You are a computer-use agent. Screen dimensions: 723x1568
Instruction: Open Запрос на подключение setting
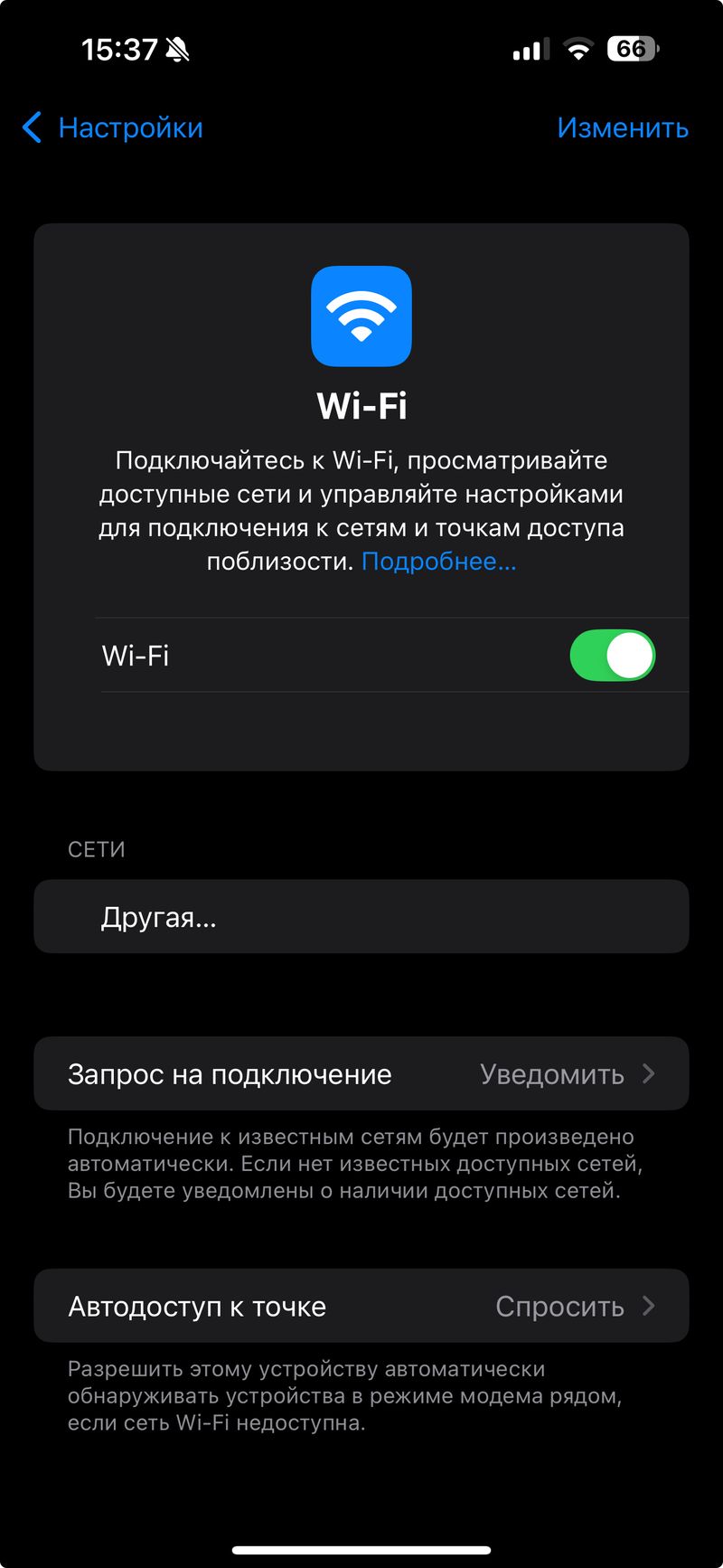pos(361,1073)
